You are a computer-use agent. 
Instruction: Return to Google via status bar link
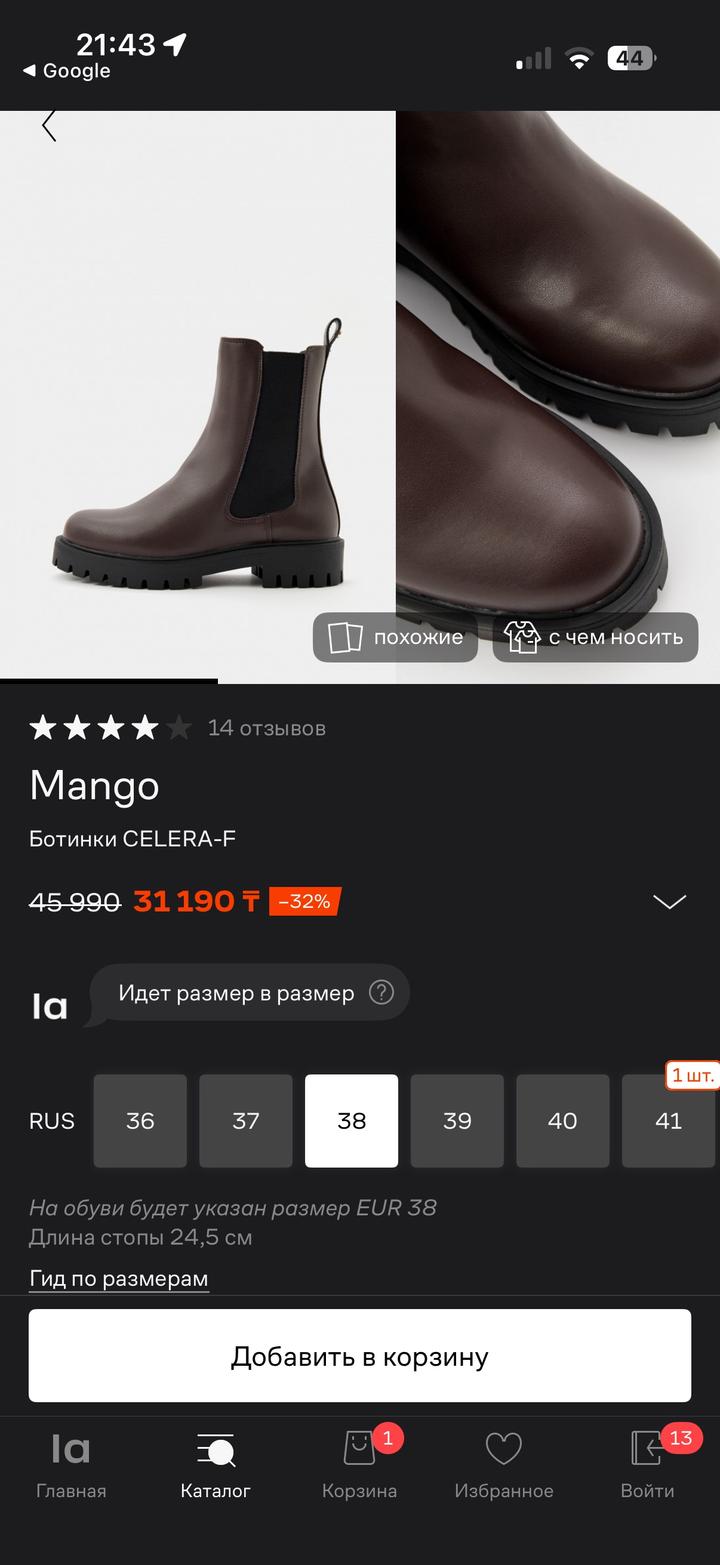pyautogui.click(x=67, y=71)
